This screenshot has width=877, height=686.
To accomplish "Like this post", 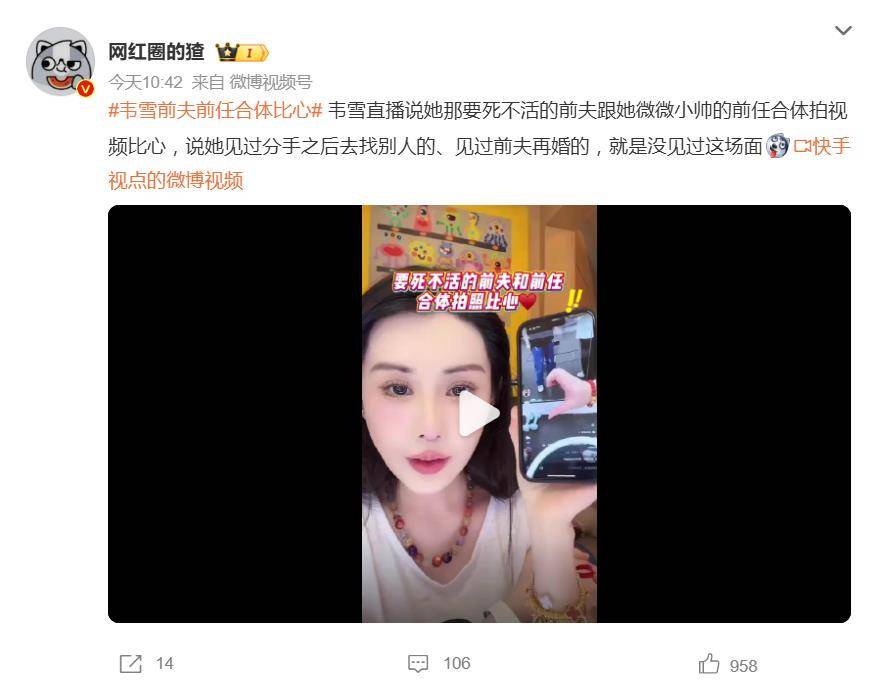I will coord(727,664).
